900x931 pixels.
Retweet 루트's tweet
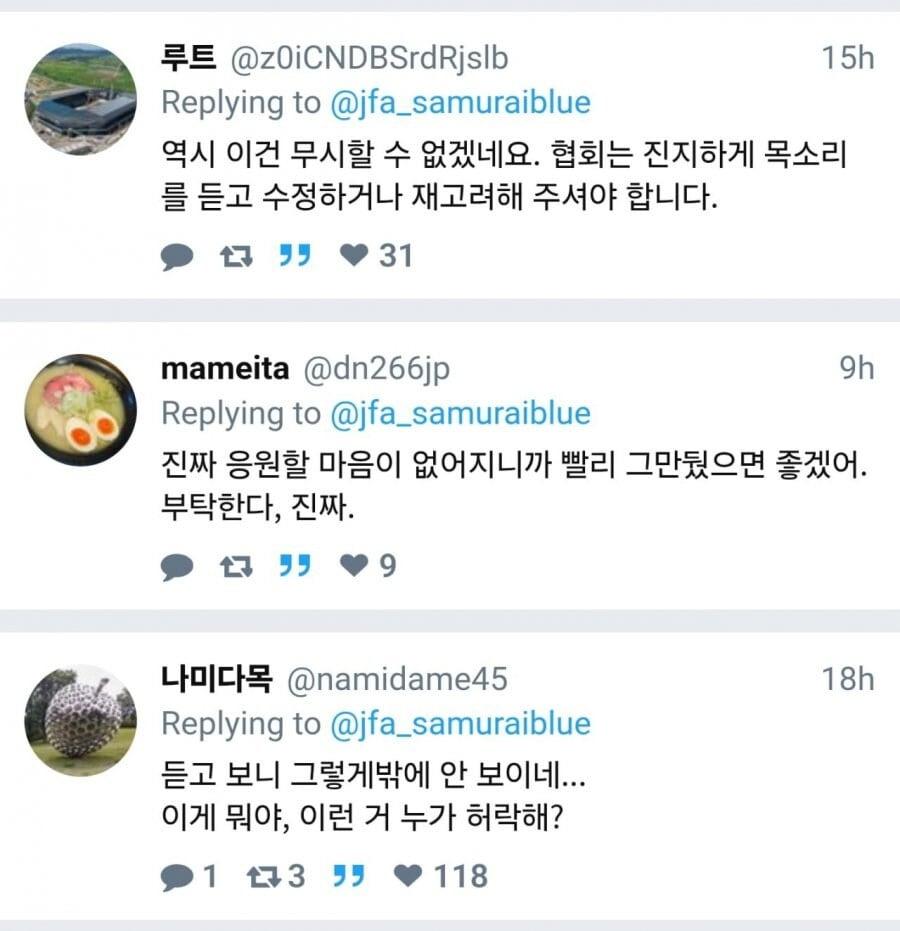[x=235, y=257]
